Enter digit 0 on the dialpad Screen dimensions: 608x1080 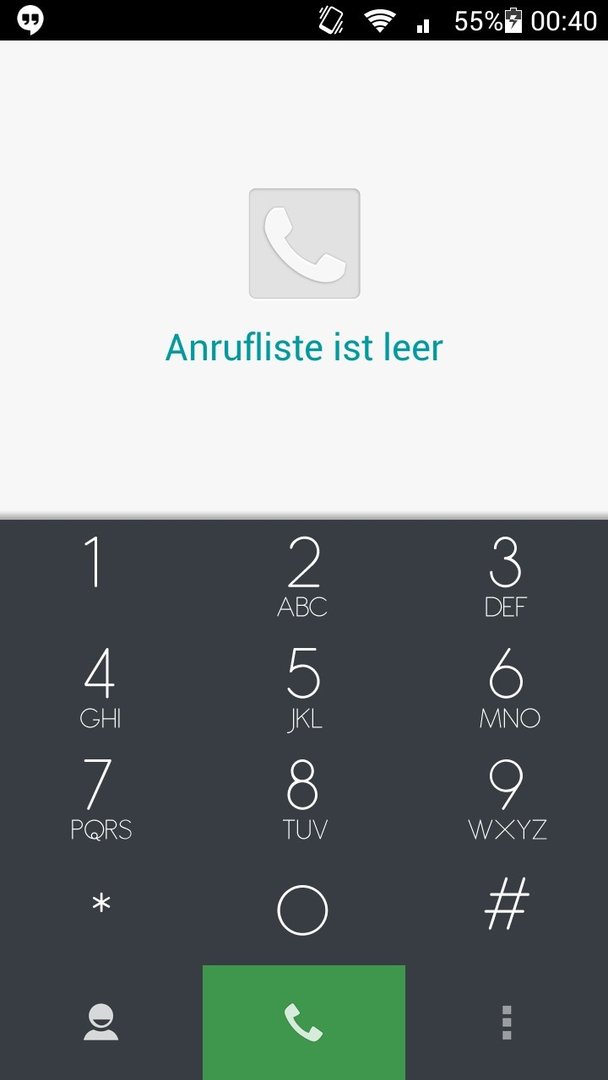[x=303, y=909]
